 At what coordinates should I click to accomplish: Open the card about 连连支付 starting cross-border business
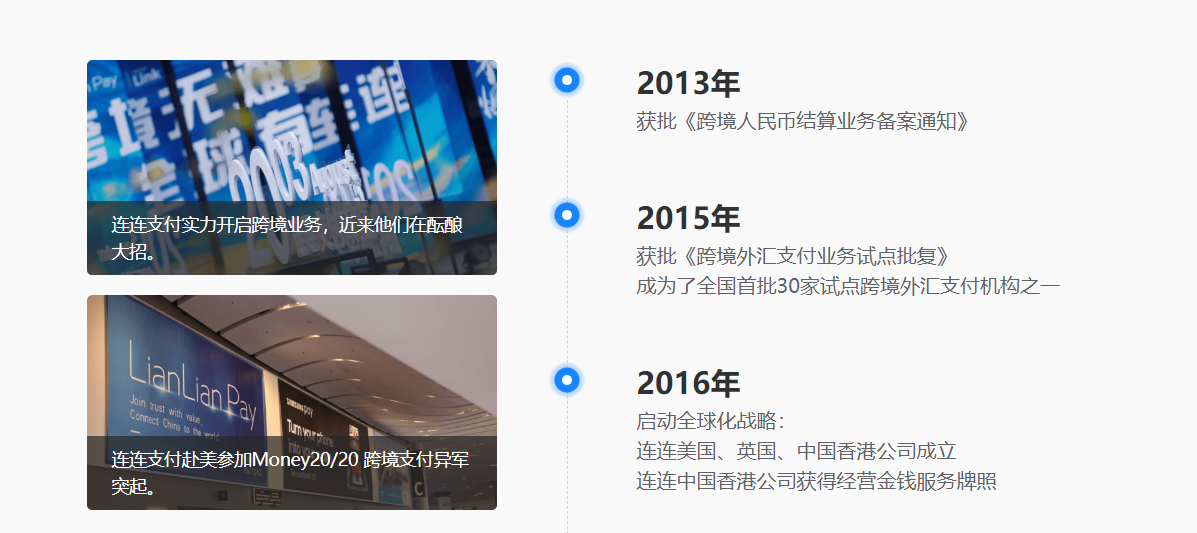pos(291,167)
